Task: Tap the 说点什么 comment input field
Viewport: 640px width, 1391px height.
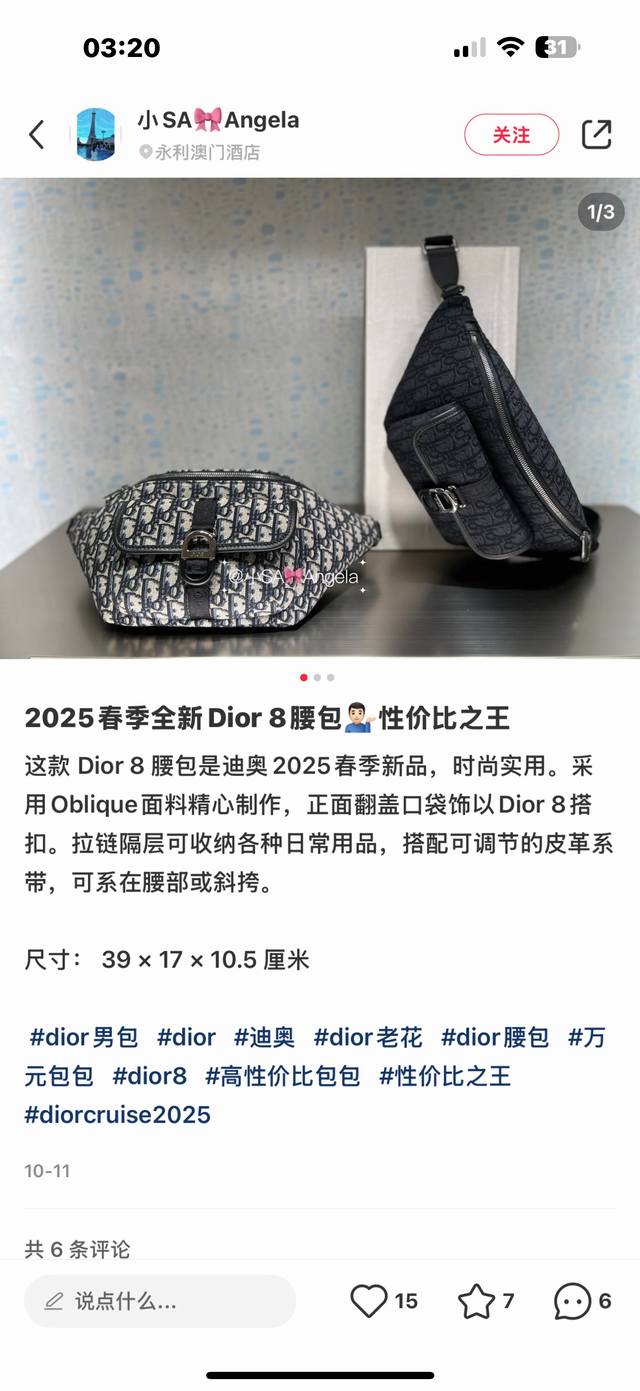Action: pyautogui.click(x=160, y=1301)
